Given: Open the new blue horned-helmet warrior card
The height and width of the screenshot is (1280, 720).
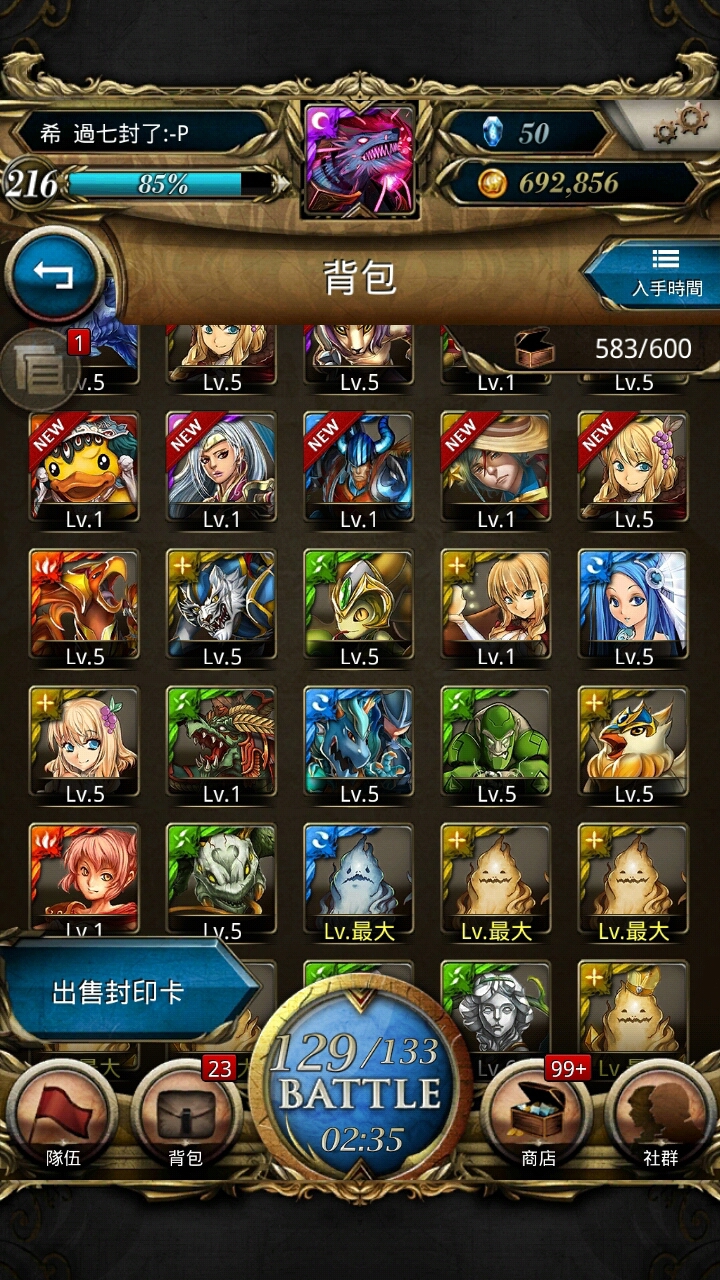Looking at the screenshot, I should (358, 471).
